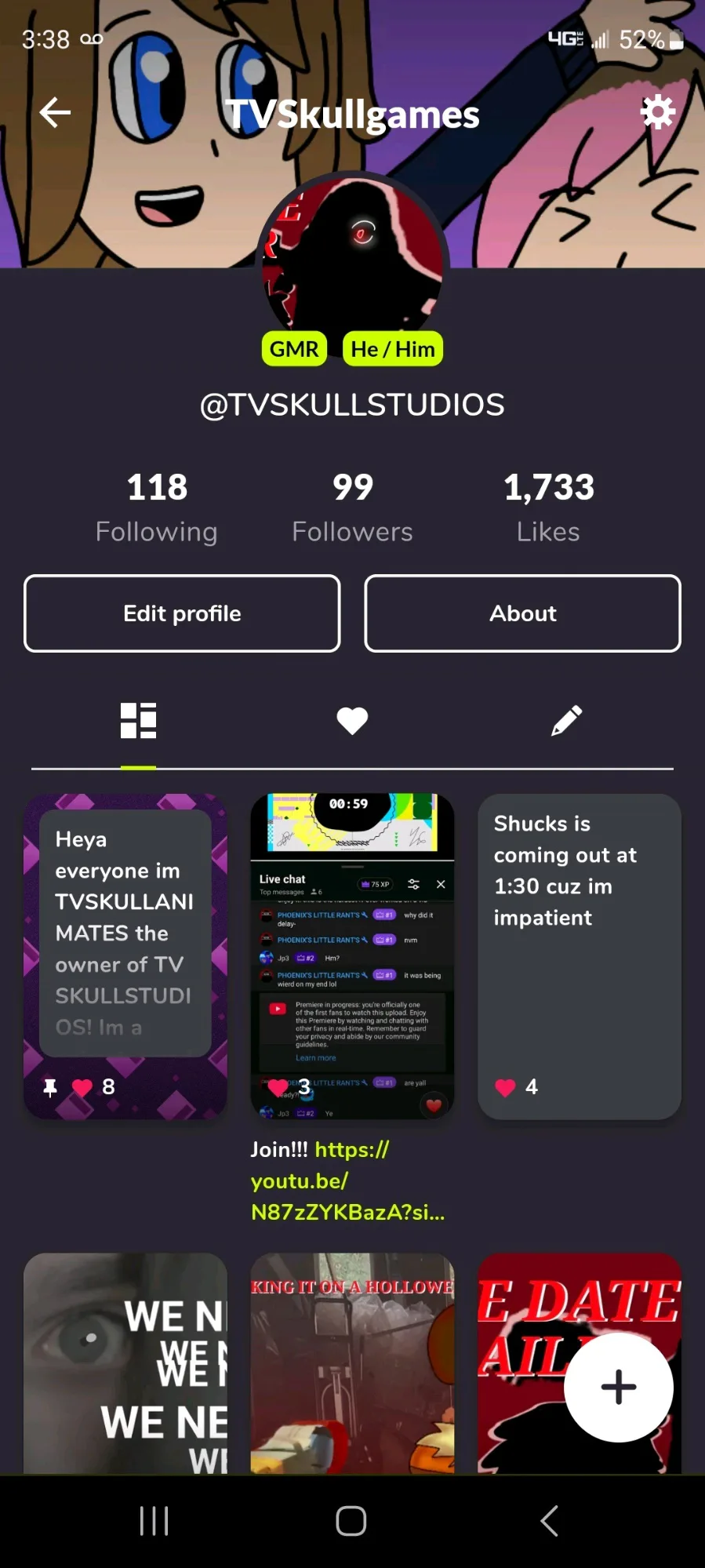Image resolution: width=705 pixels, height=1568 pixels.
Task: View the 118 Following list
Action: [x=157, y=508]
